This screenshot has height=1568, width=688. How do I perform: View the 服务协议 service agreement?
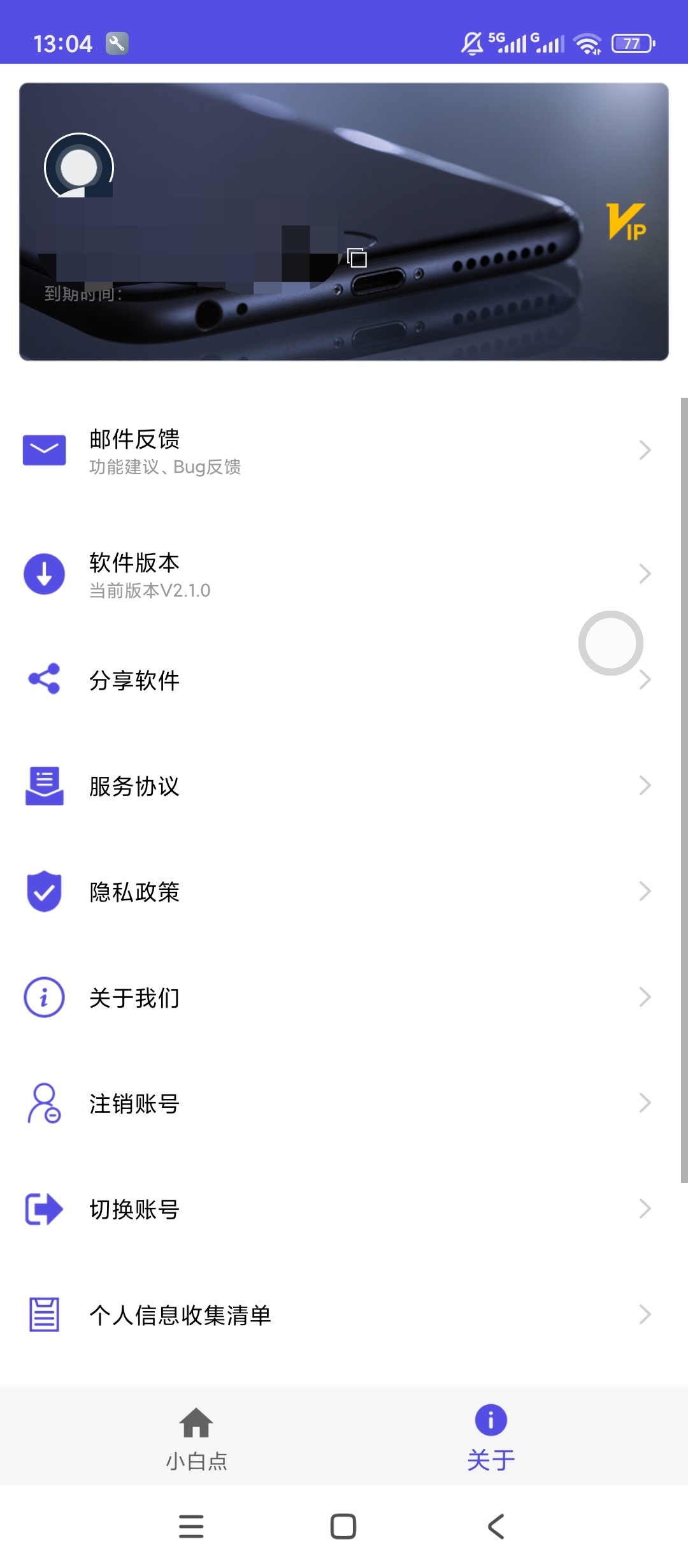344,786
